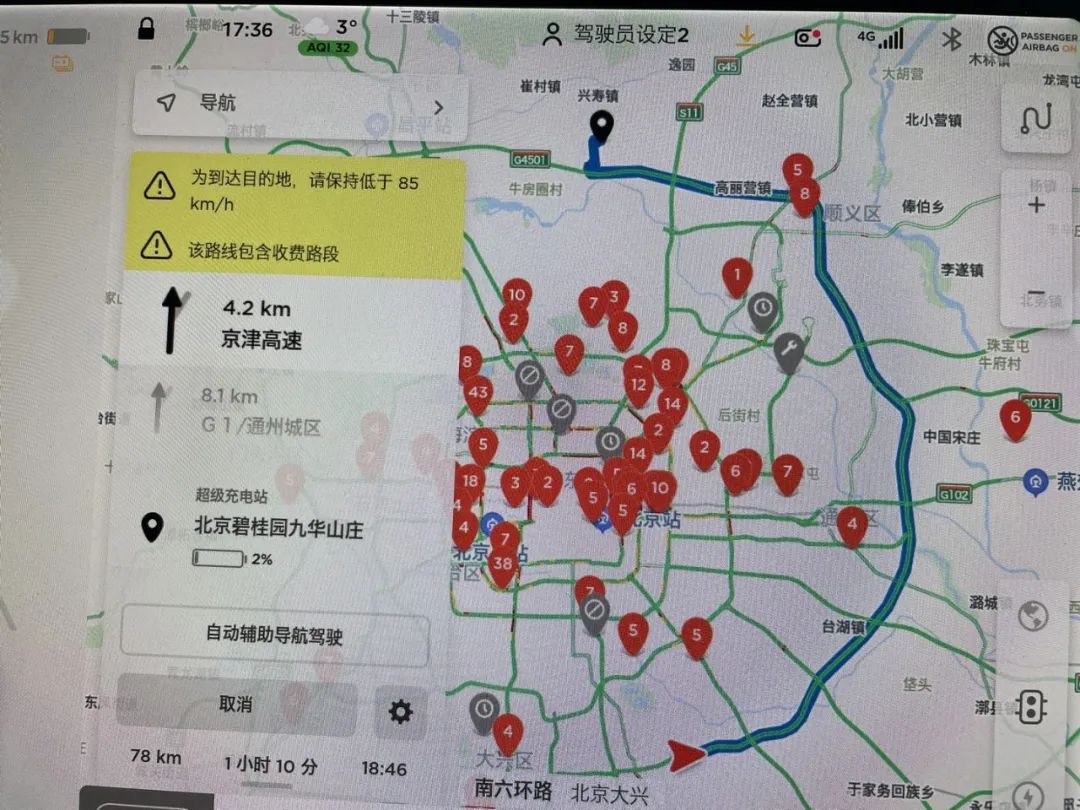Open the 京津高速 next turn step
This screenshot has height=810, width=1080.
[290, 323]
